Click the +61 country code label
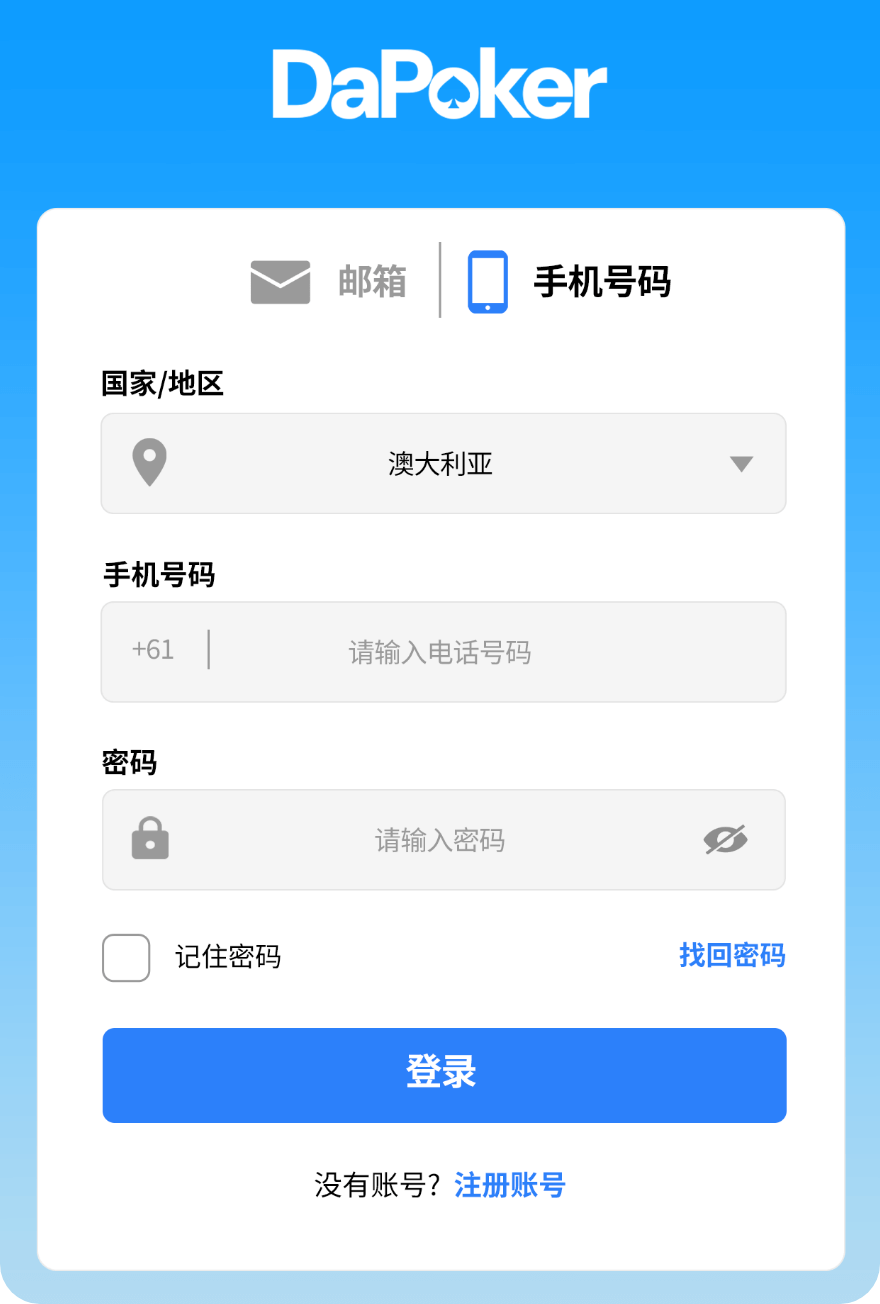 pos(155,651)
